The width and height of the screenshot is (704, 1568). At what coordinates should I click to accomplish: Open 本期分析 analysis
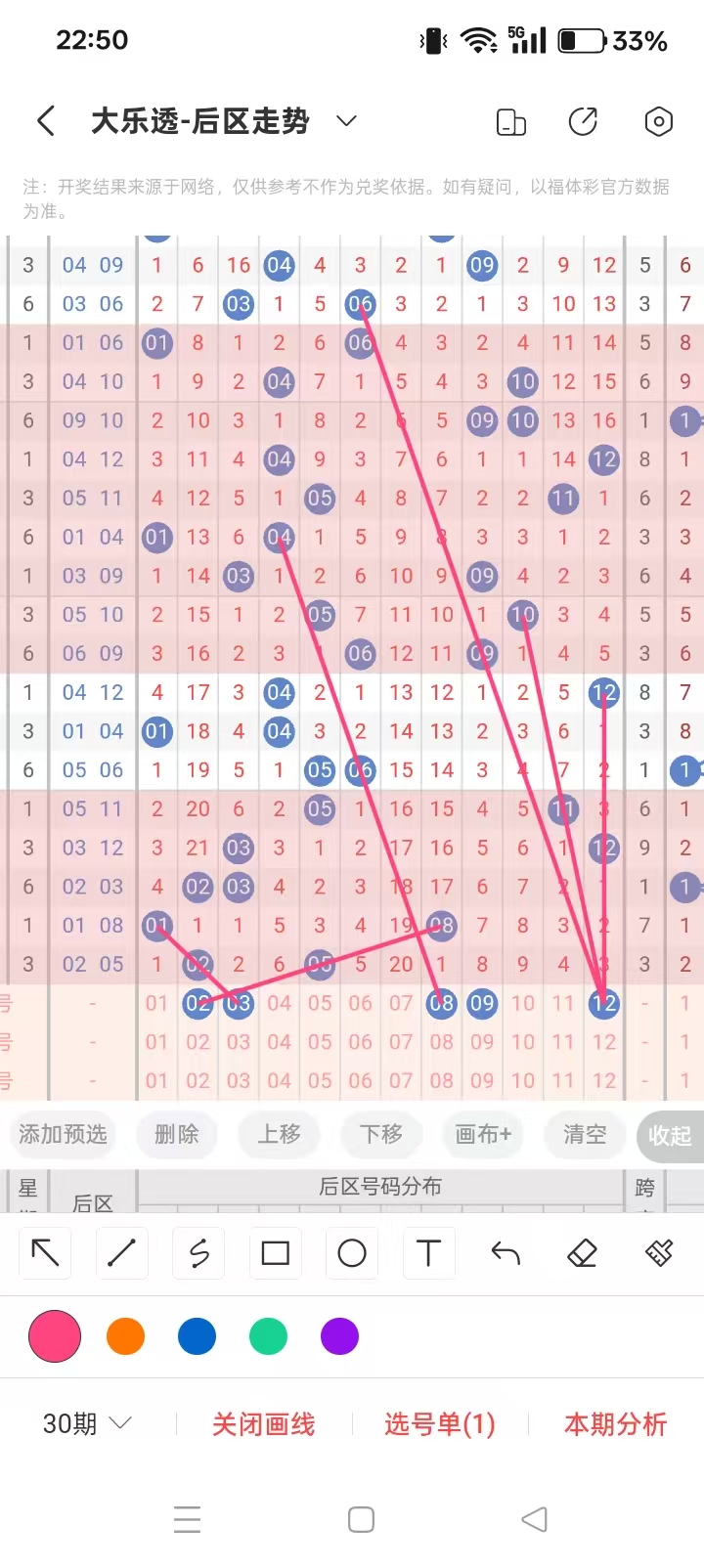[x=615, y=1424]
